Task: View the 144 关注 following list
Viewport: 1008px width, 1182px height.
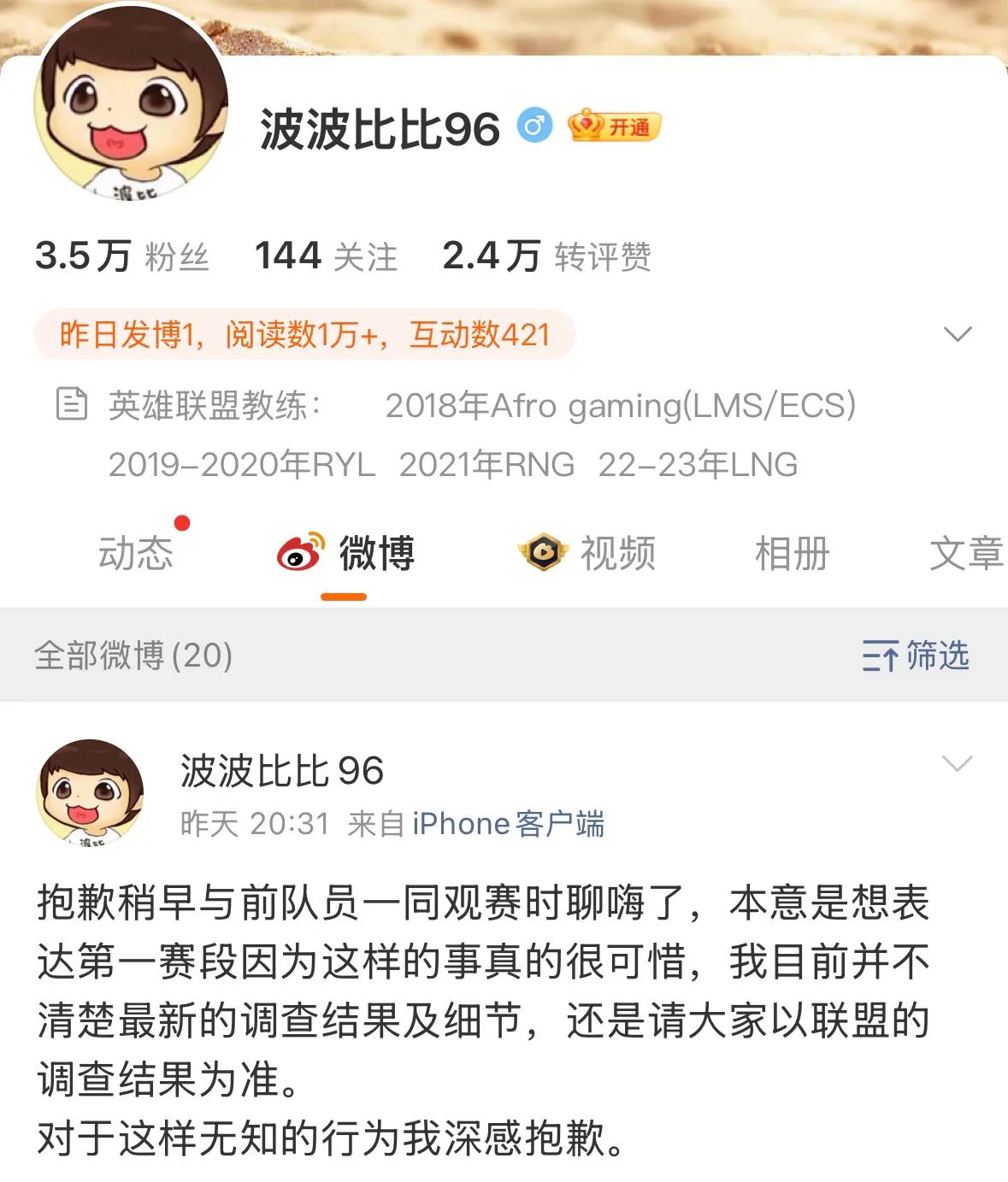Action: tap(326, 256)
